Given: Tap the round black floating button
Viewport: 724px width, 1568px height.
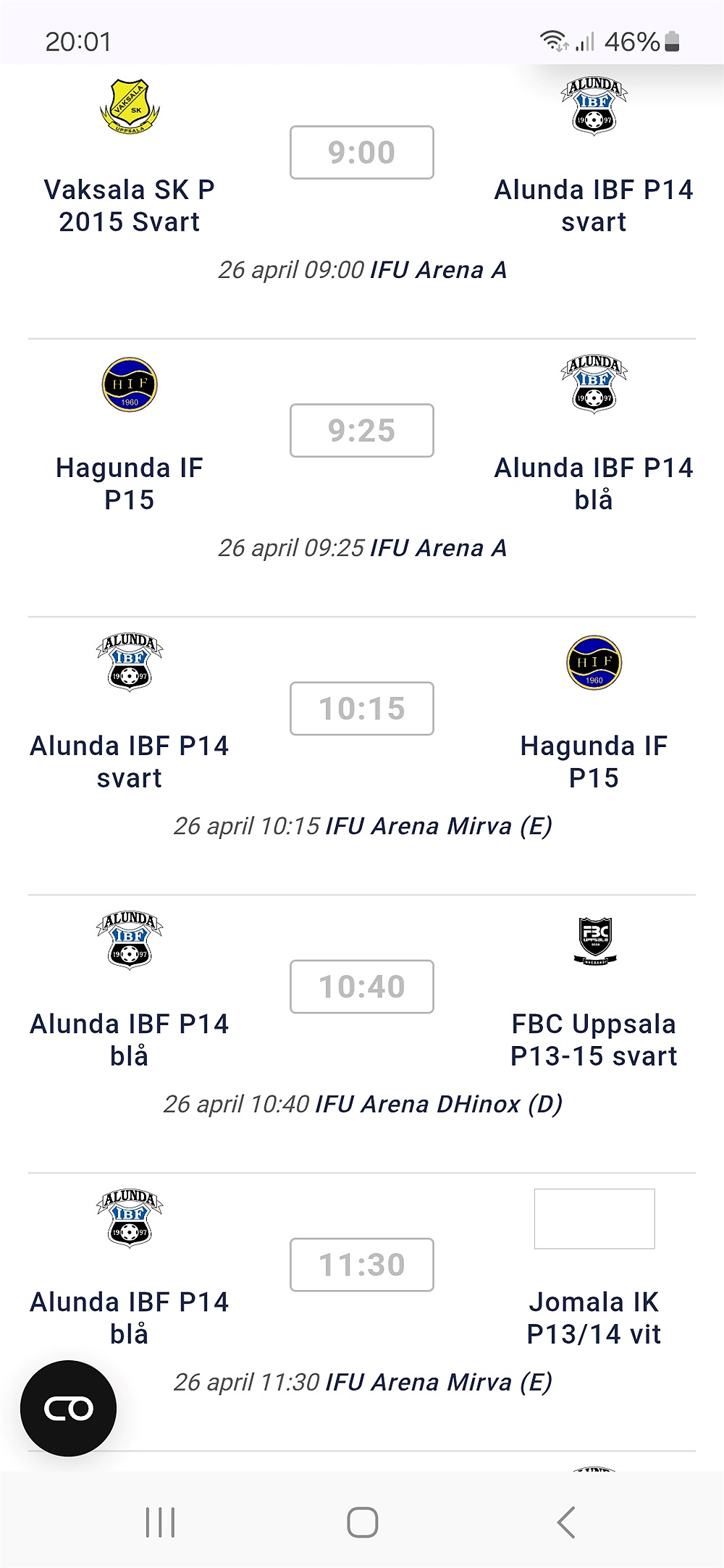Looking at the screenshot, I should 68,1408.
